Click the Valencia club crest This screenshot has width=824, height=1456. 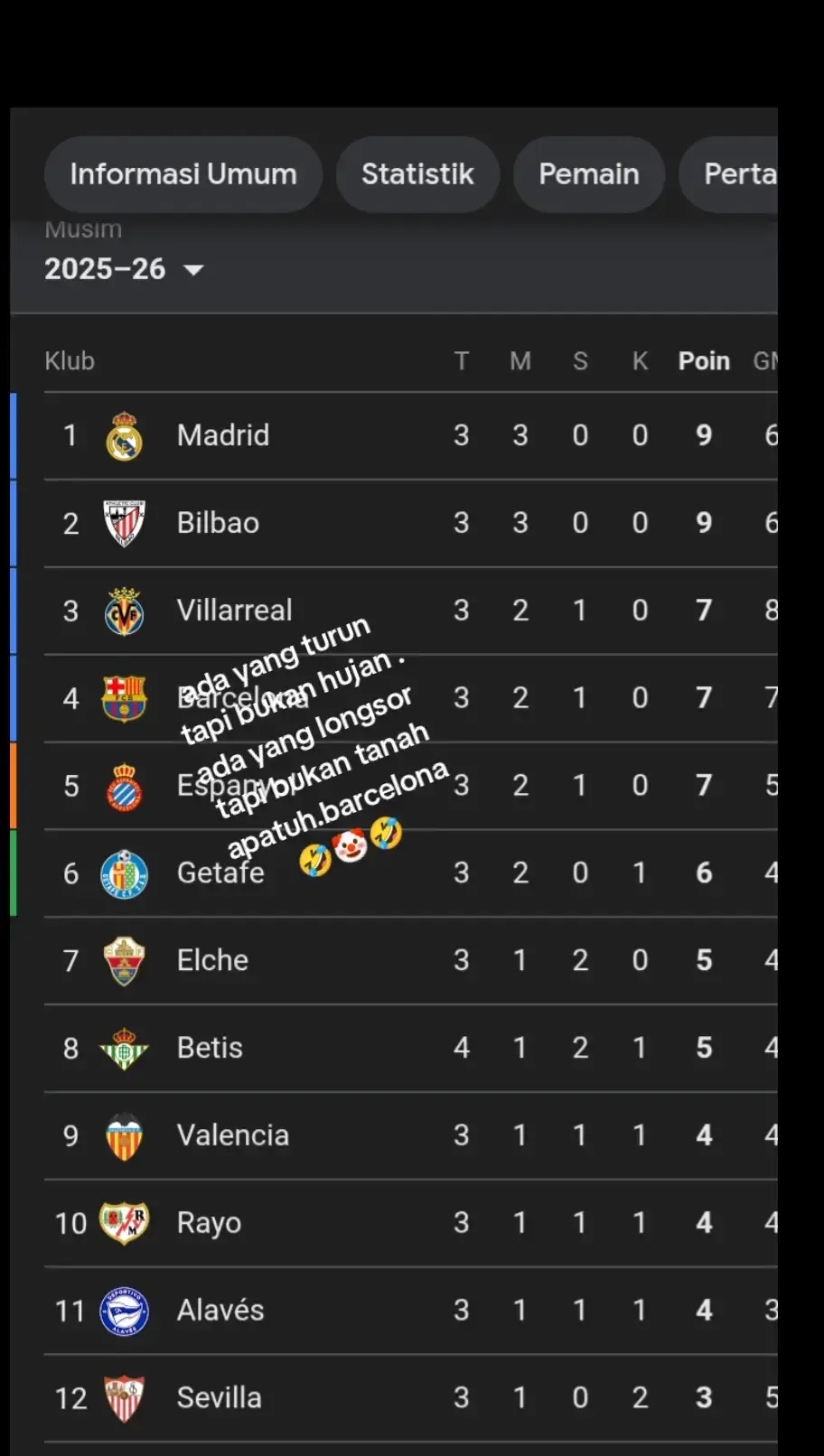pos(125,1134)
